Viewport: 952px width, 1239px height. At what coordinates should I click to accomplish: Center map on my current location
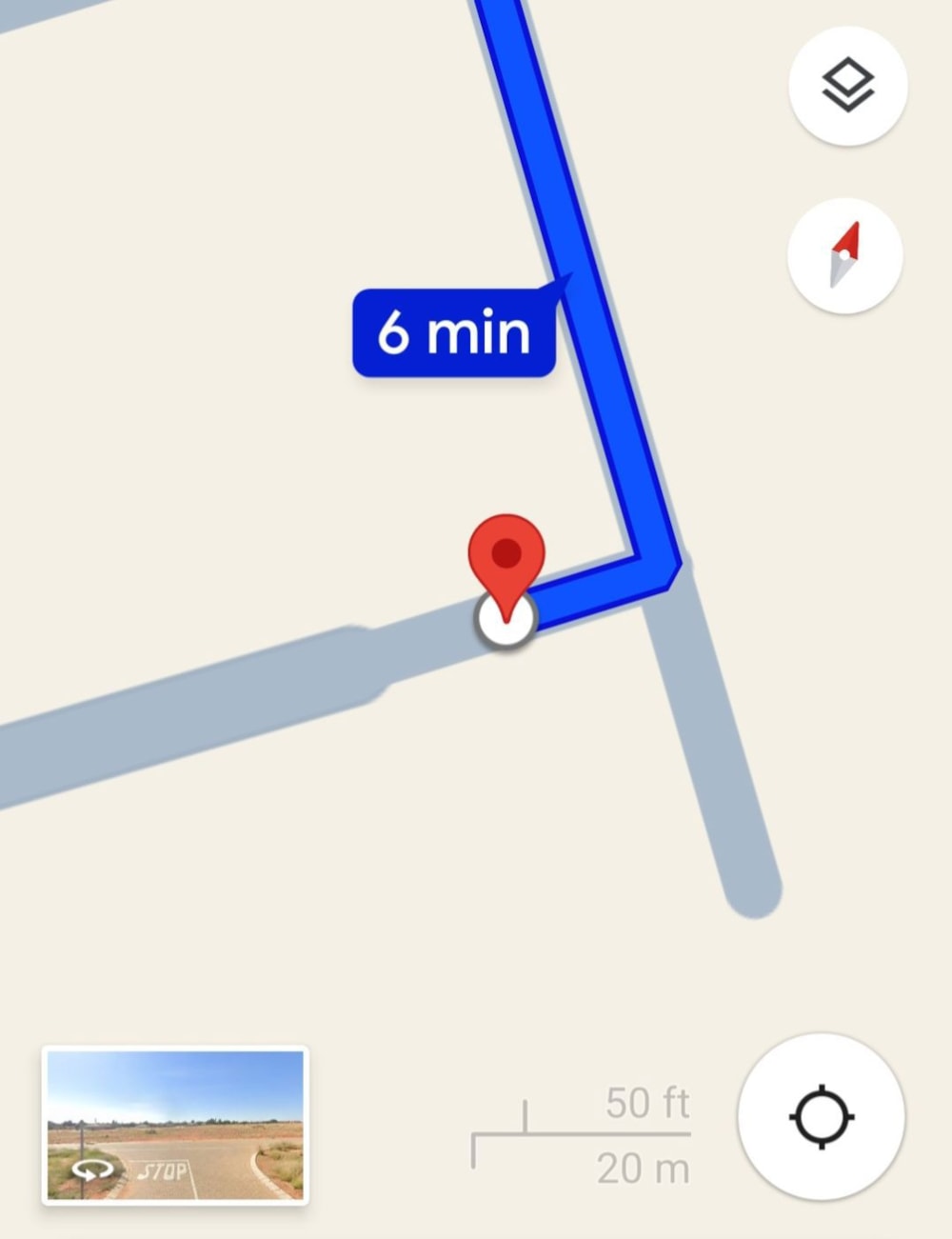(x=821, y=1116)
